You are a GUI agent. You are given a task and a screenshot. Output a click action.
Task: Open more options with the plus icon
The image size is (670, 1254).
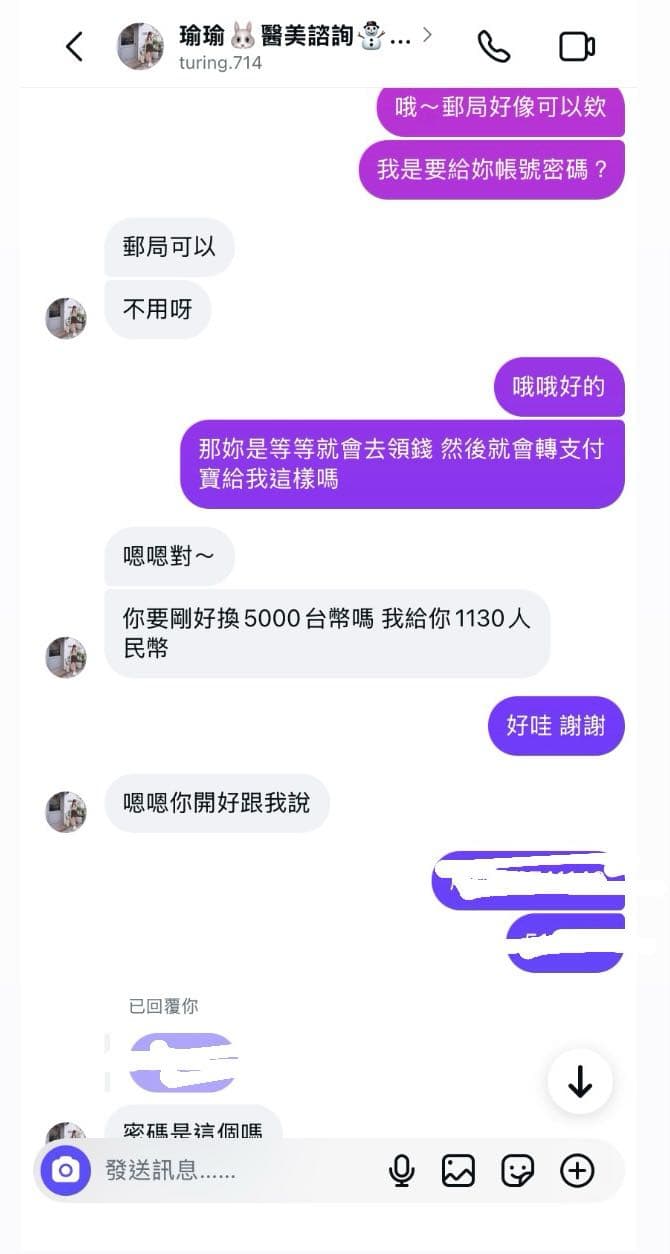577,1170
